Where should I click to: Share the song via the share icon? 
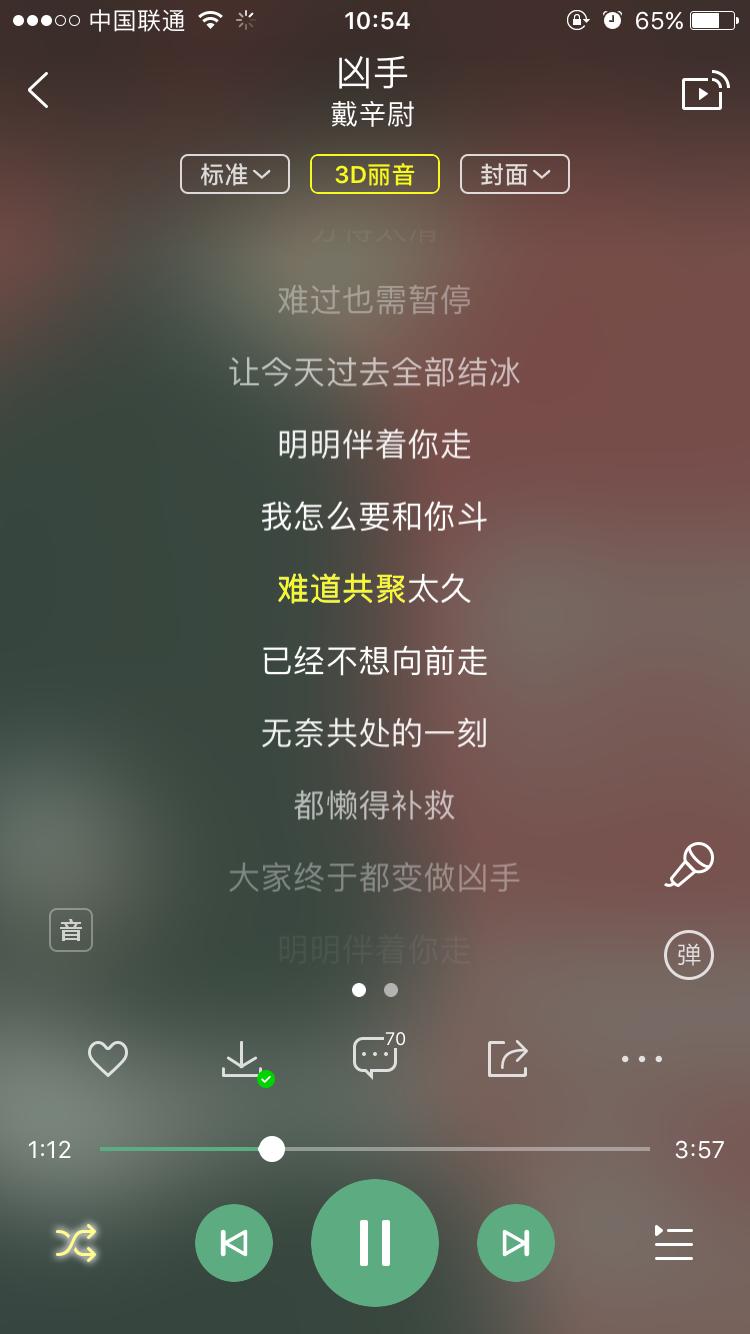click(x=507, y=1058)
